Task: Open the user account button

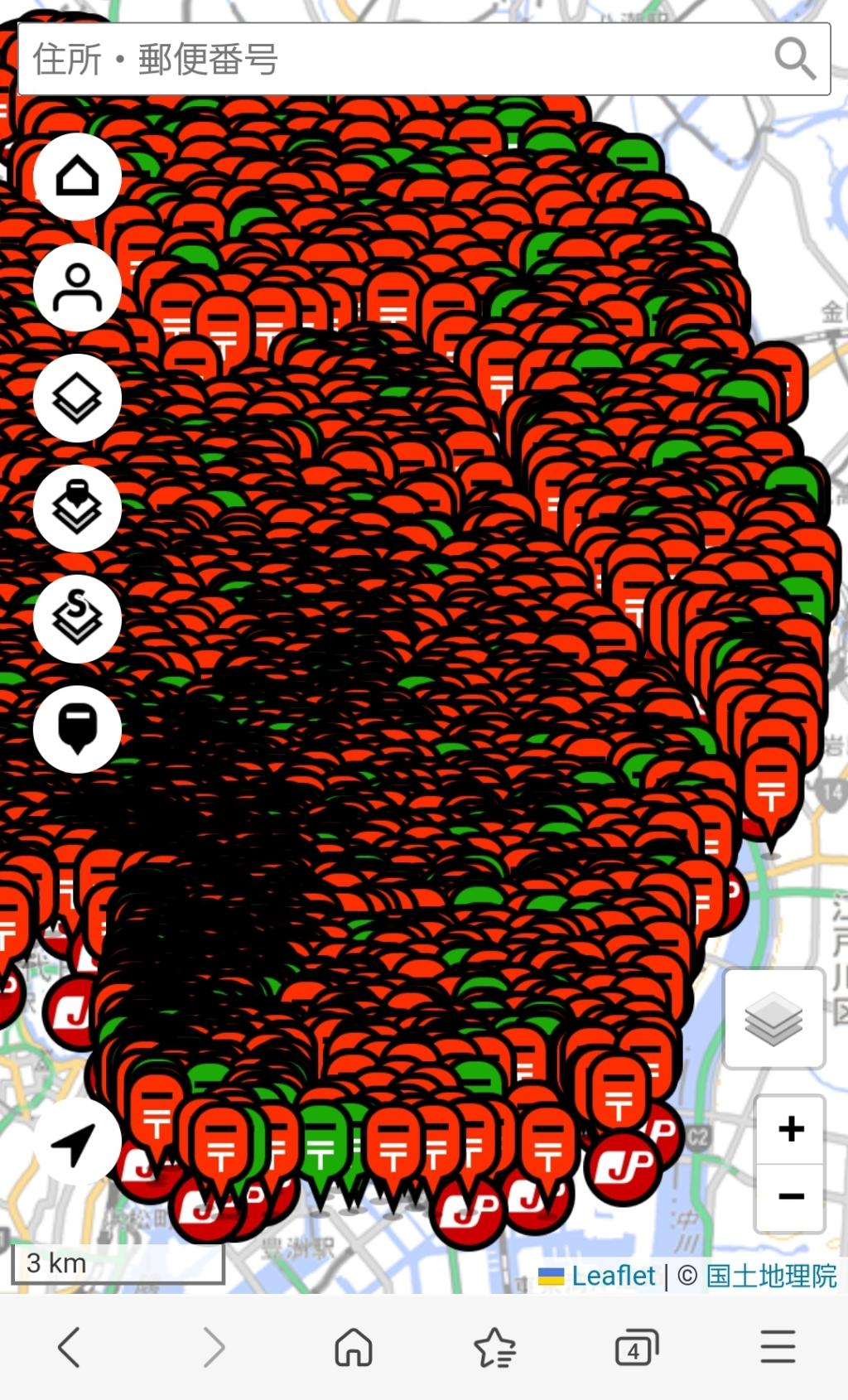Action: [x=77, y=287]
